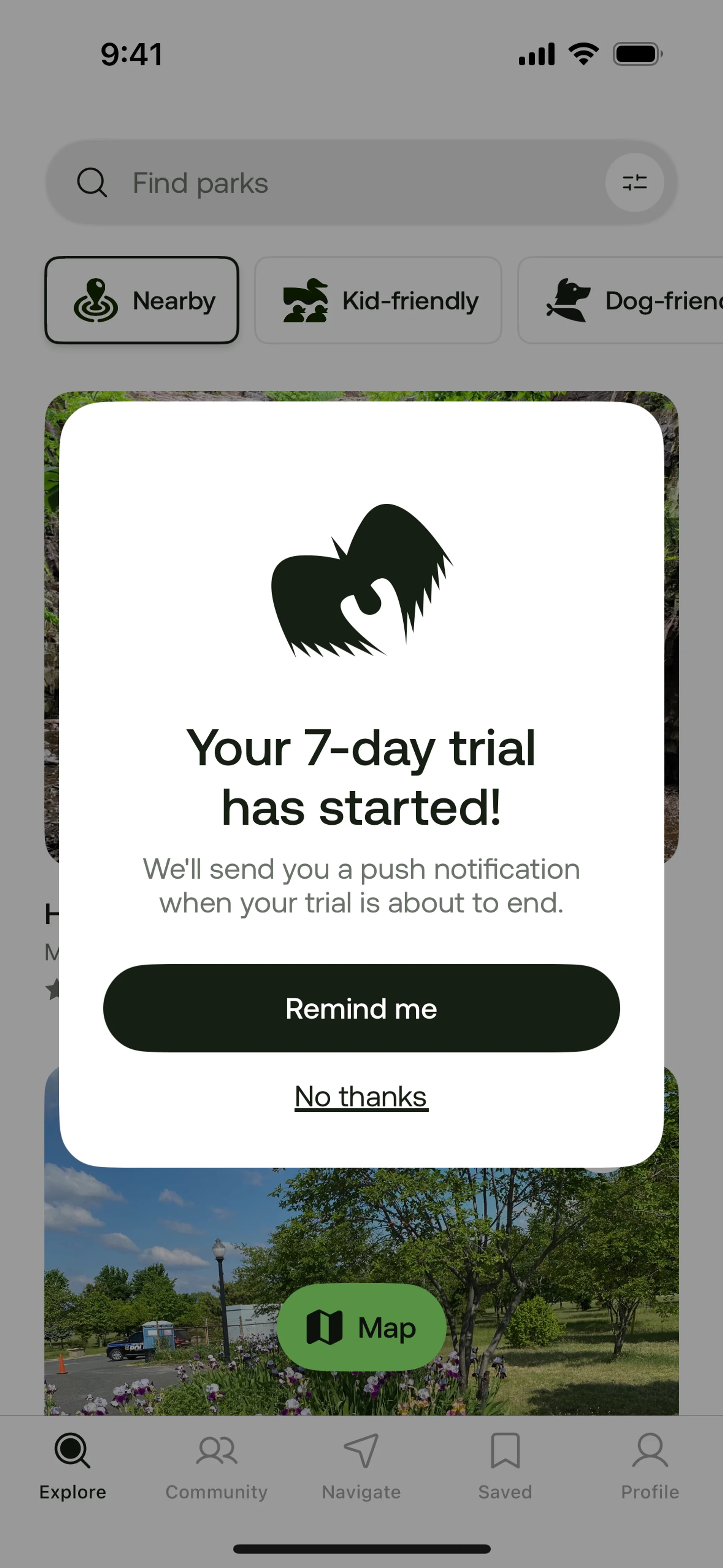
Task: Open the Map view button
Action: coord(361,1327)
